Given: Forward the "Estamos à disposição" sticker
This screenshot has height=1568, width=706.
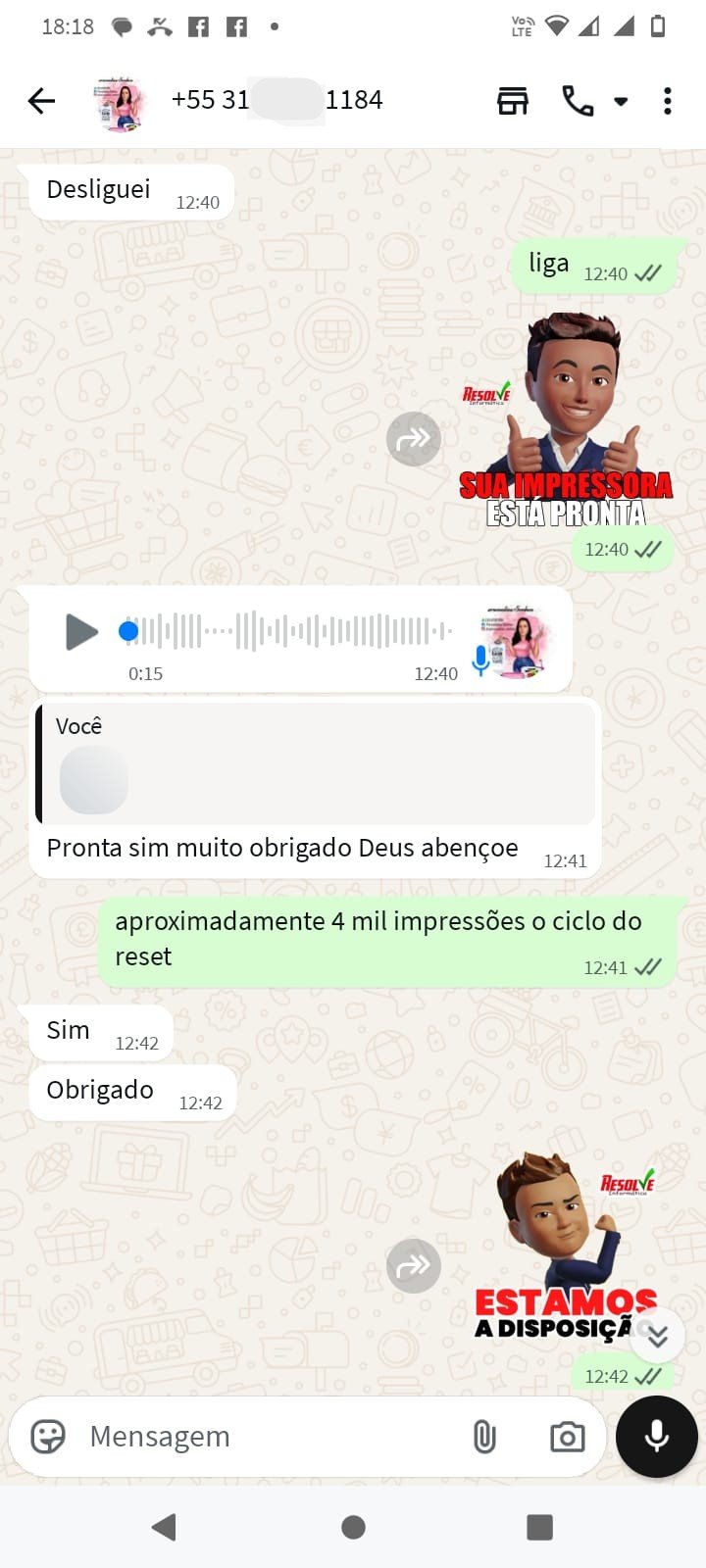Looking at the screenshot, I should pyautogui.click(x=414, y=1265).
